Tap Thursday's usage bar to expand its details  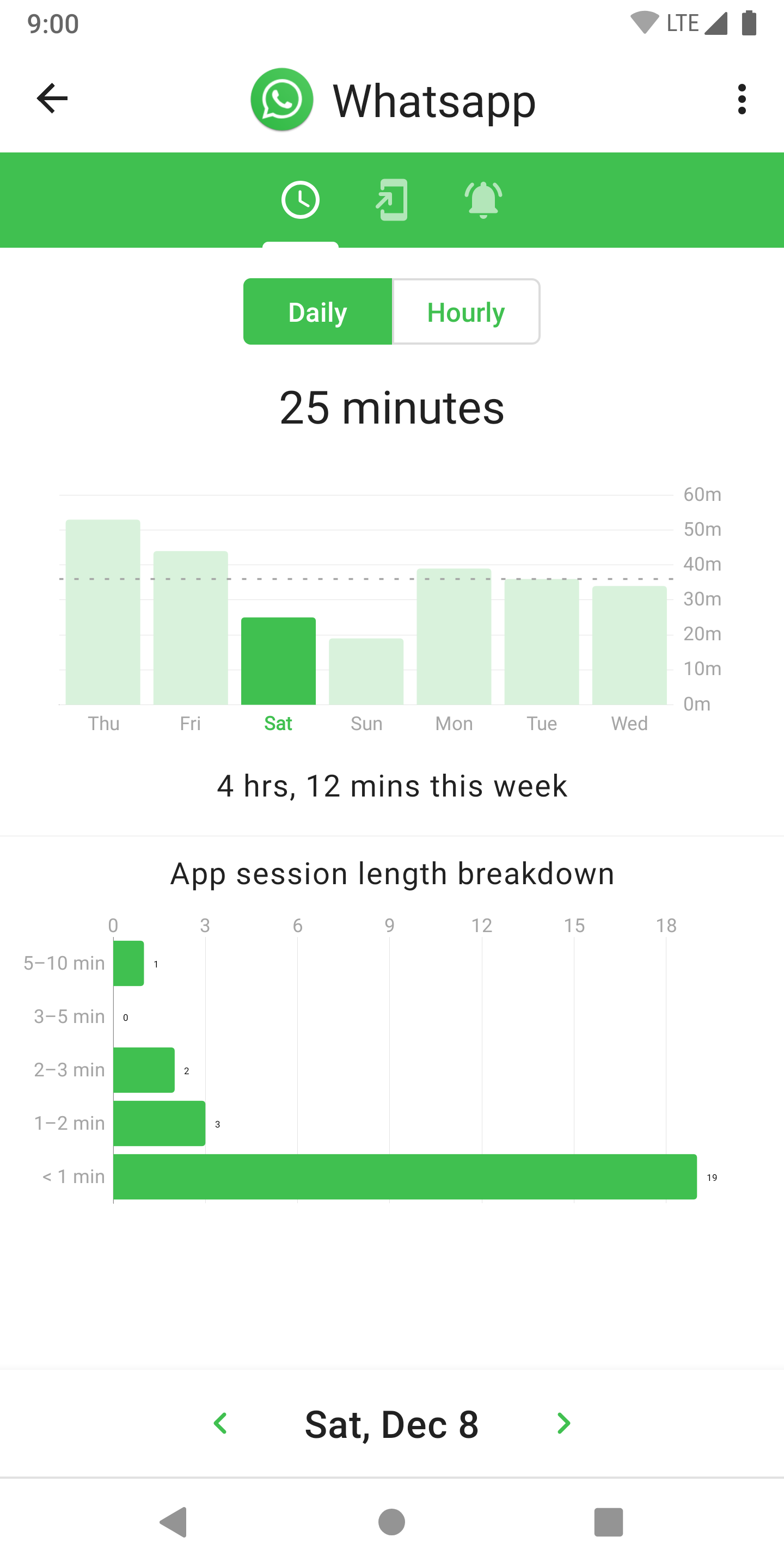coord(103,609)
